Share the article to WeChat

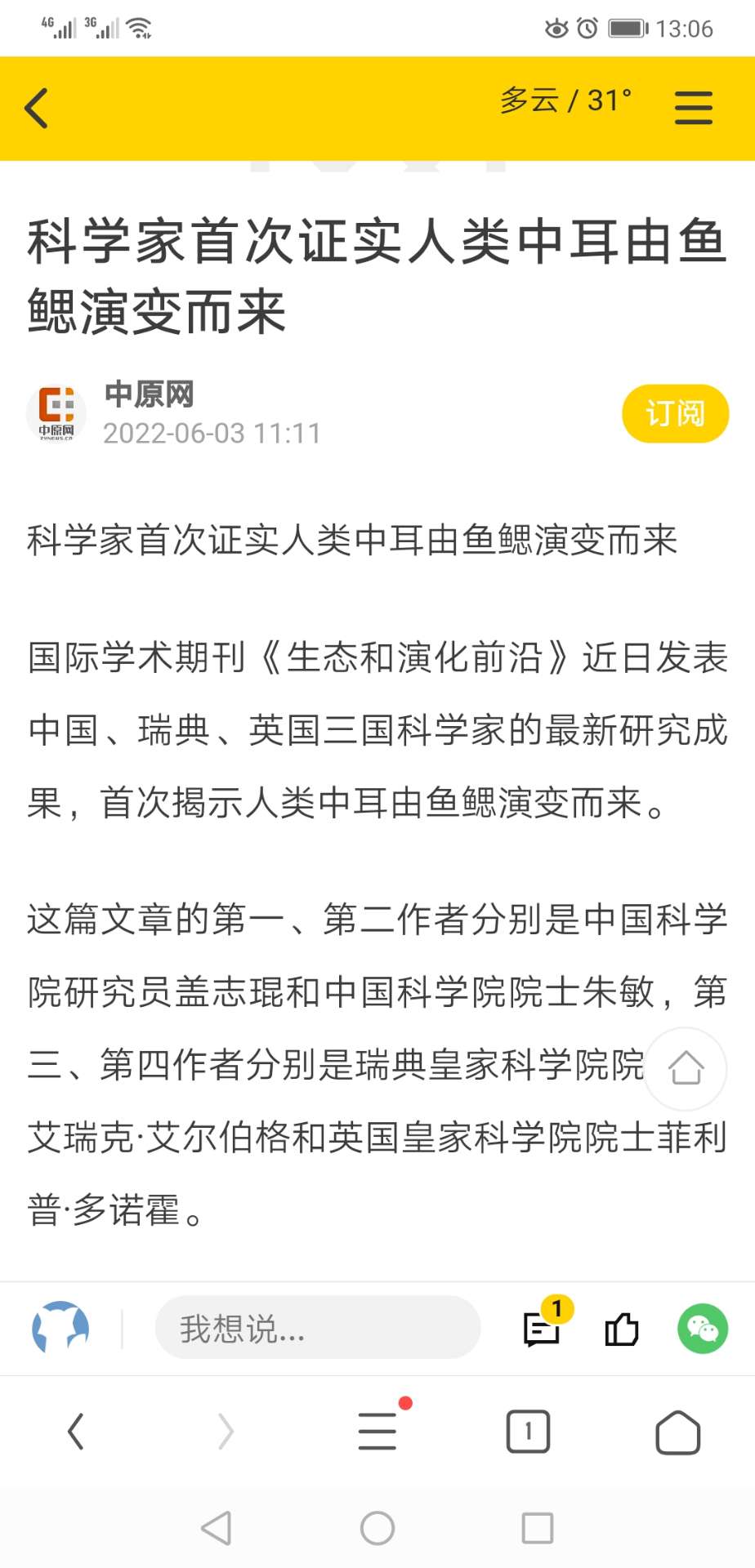click(703, 1329)
